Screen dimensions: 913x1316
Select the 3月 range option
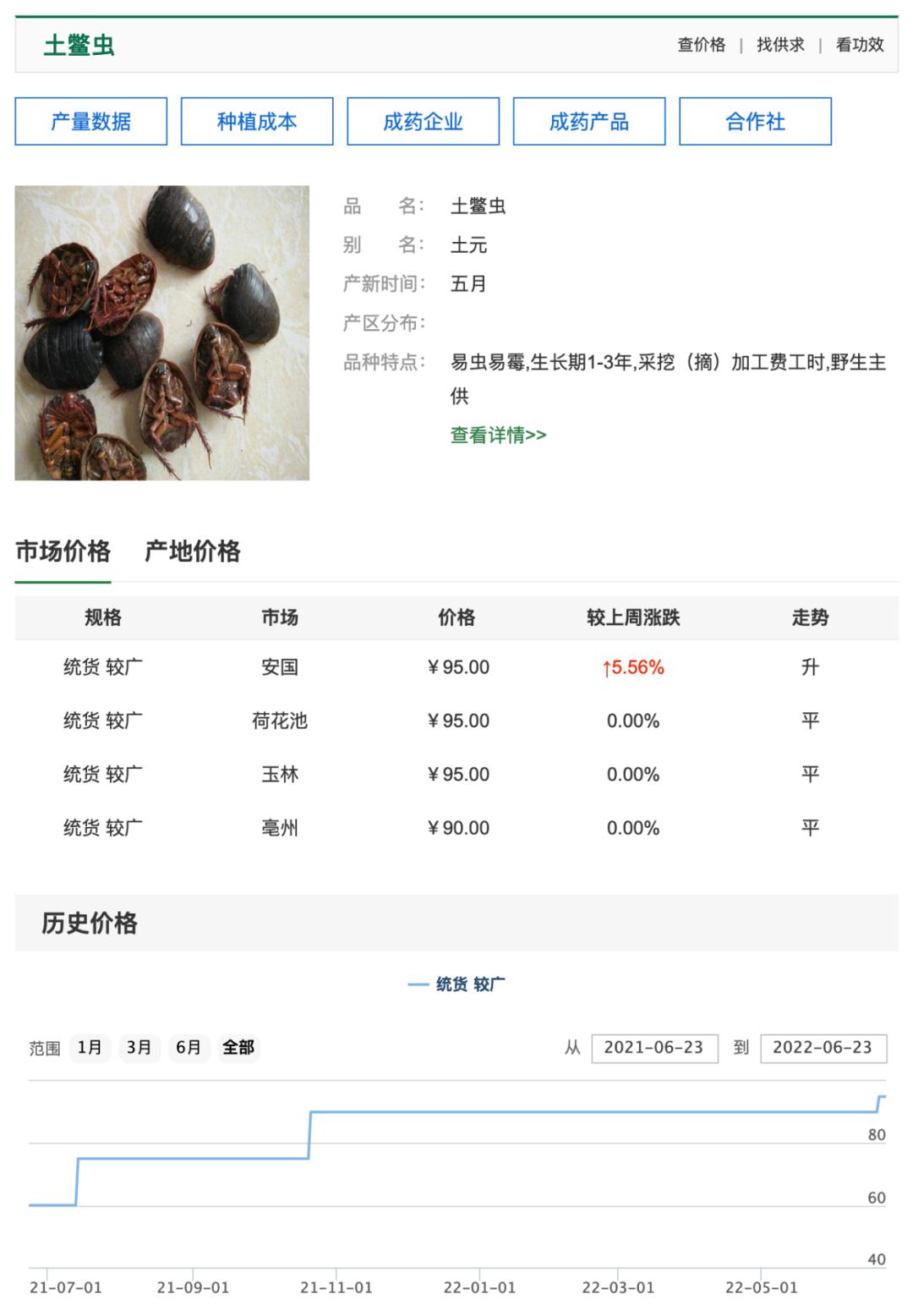tap(139, 1048)
